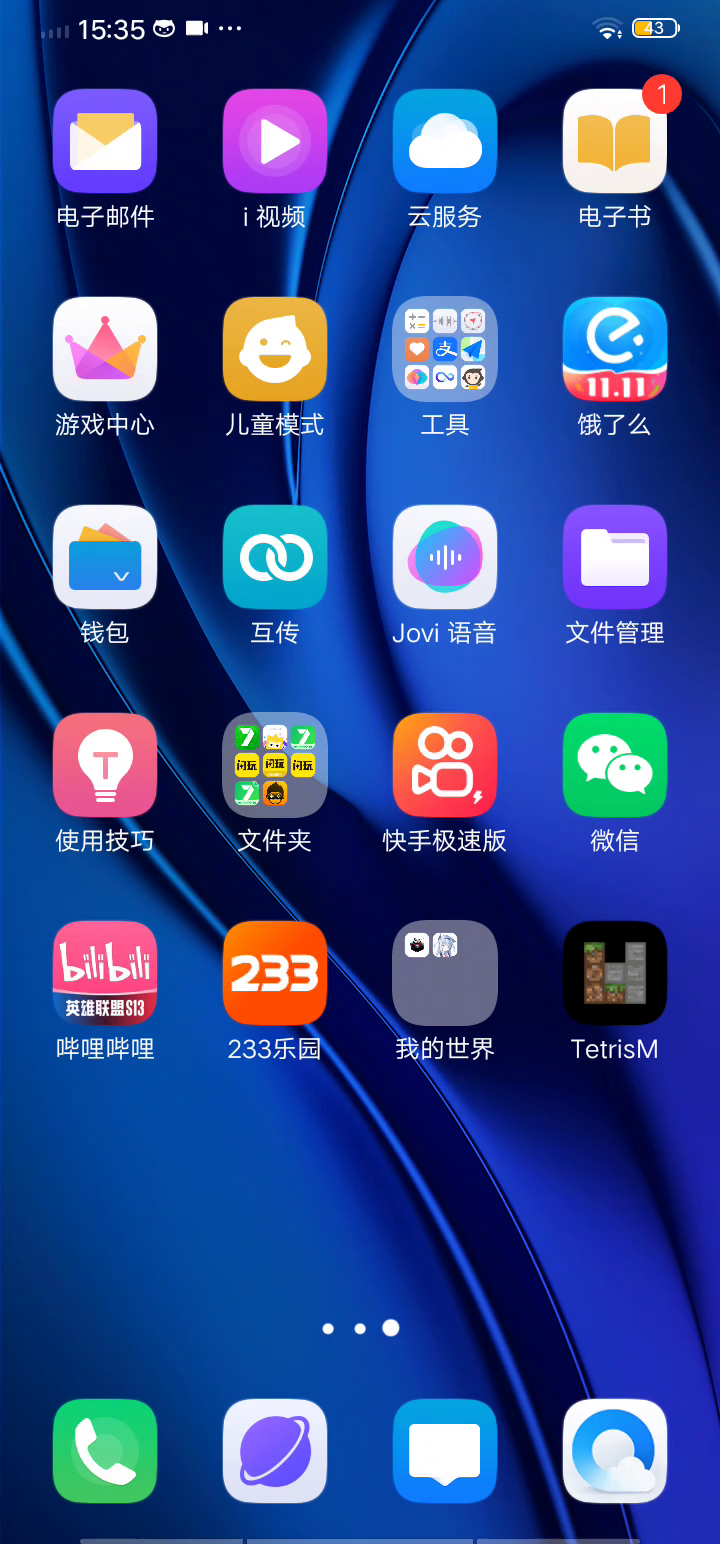The image size is (720, 1544).
Task: Open the 电子邮件 email app
Action: [105, 141]
